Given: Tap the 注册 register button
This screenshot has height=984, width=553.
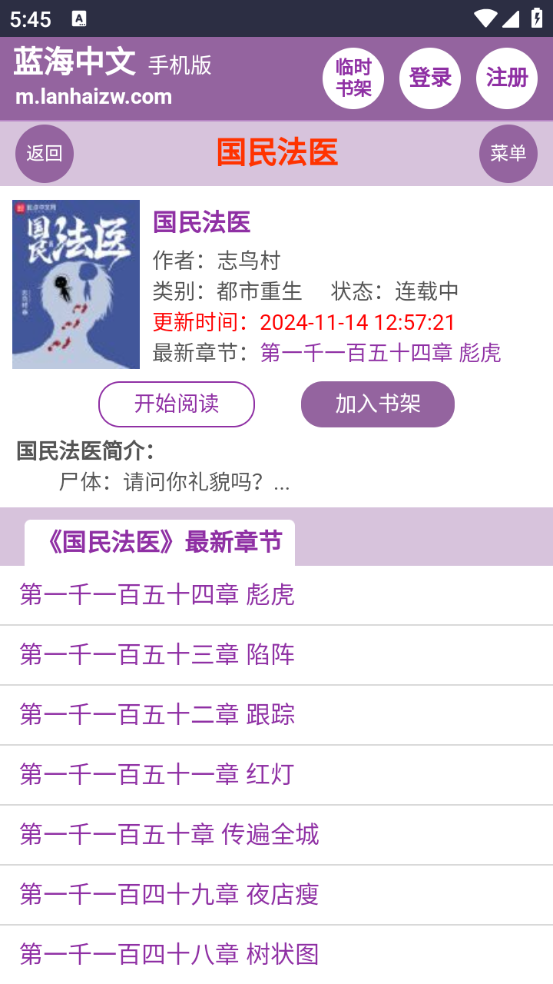Looking at the screenshot, I should point(507,78).
